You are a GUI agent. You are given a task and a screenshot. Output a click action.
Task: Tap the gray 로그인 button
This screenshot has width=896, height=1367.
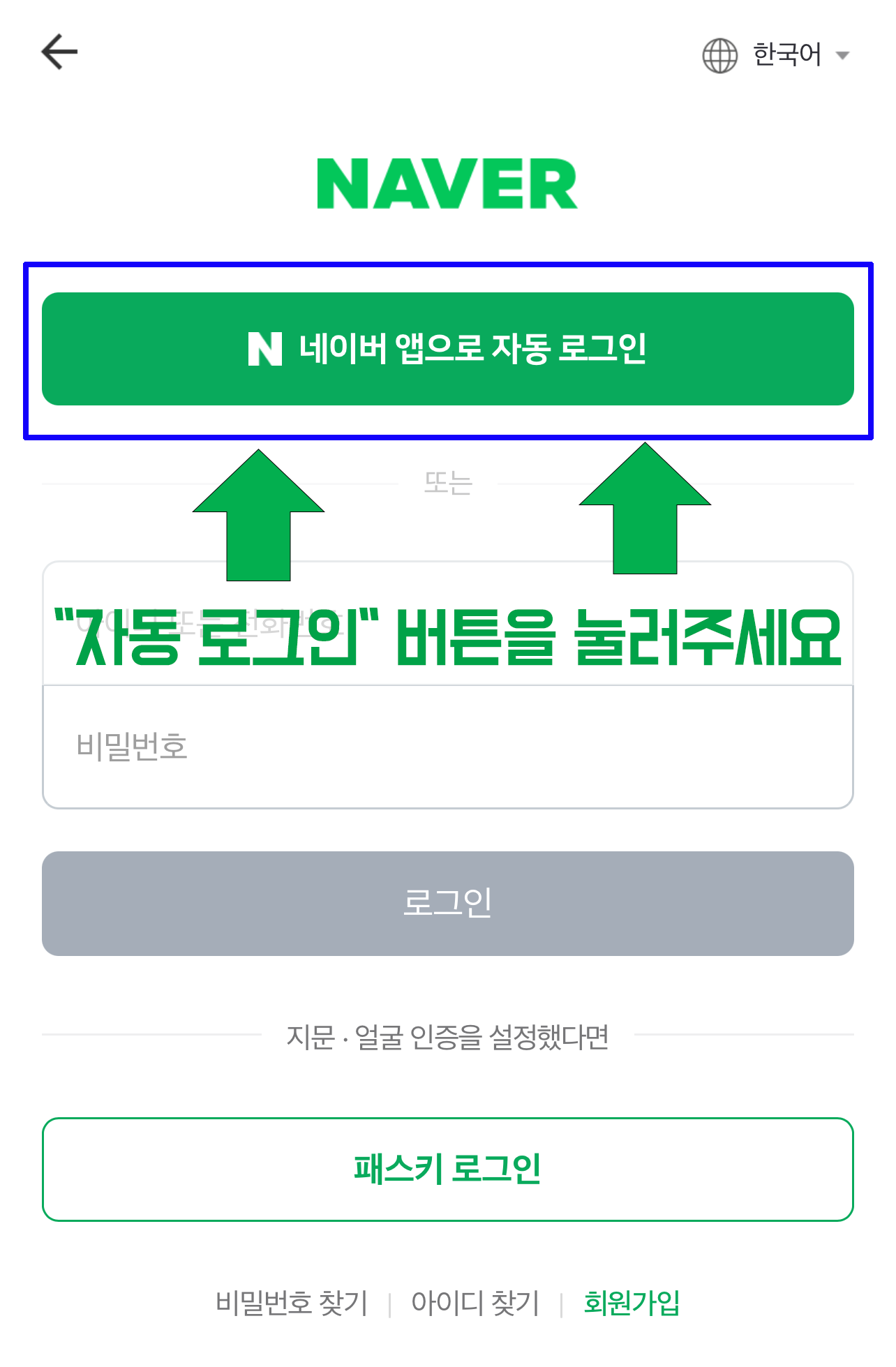447,903
